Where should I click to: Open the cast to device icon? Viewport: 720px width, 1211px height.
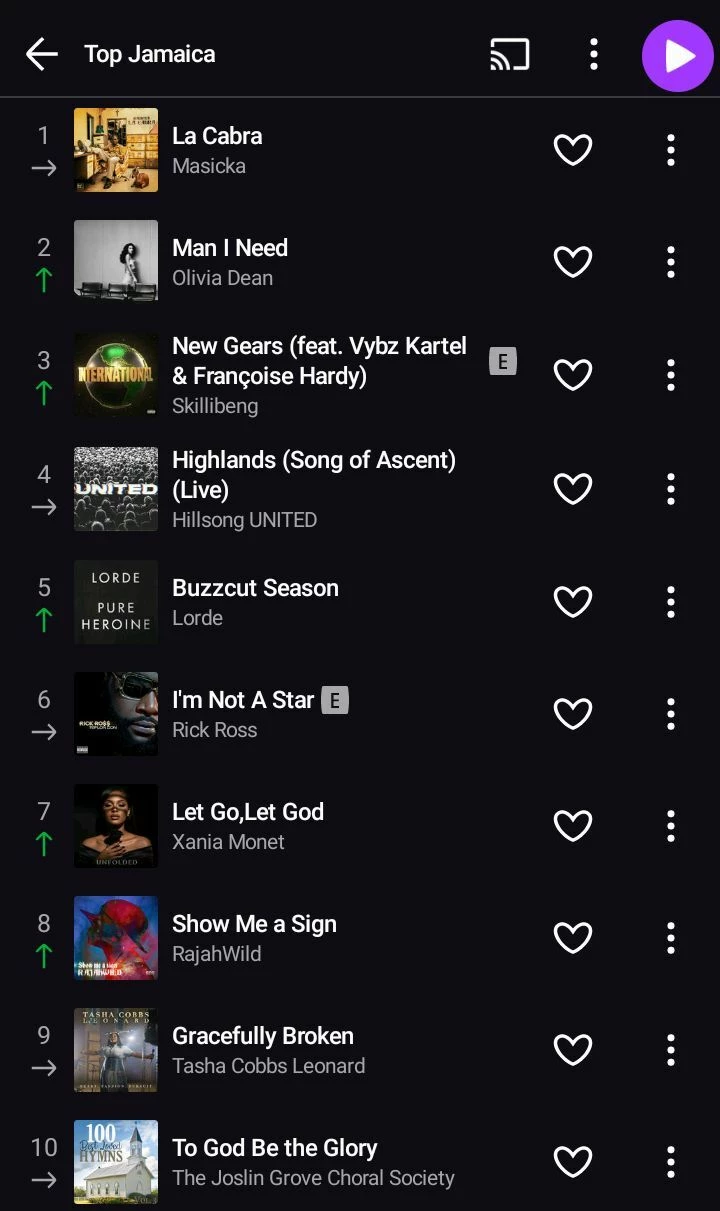pyautogui.click(x=509, y=54)
